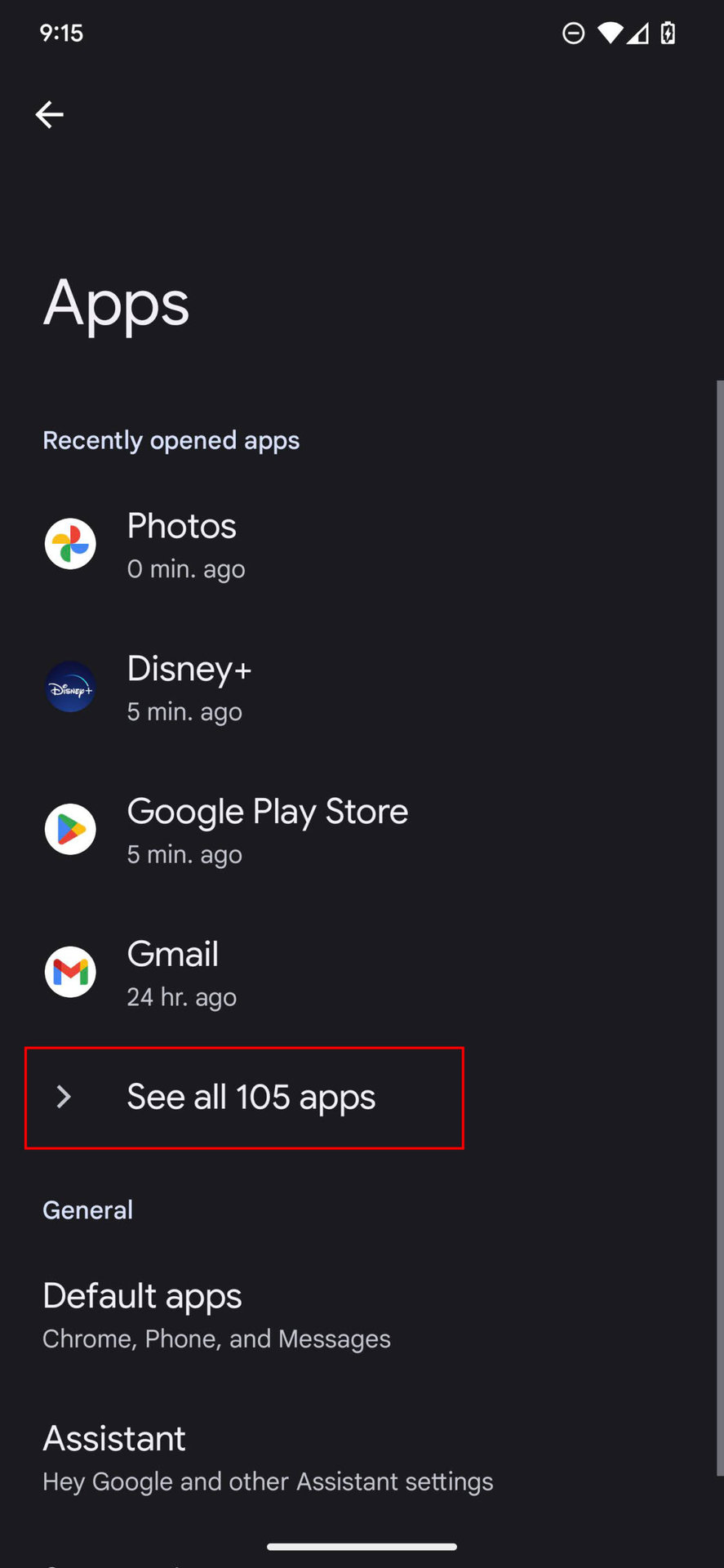Select Google Play Store entry

pos(266,830)
